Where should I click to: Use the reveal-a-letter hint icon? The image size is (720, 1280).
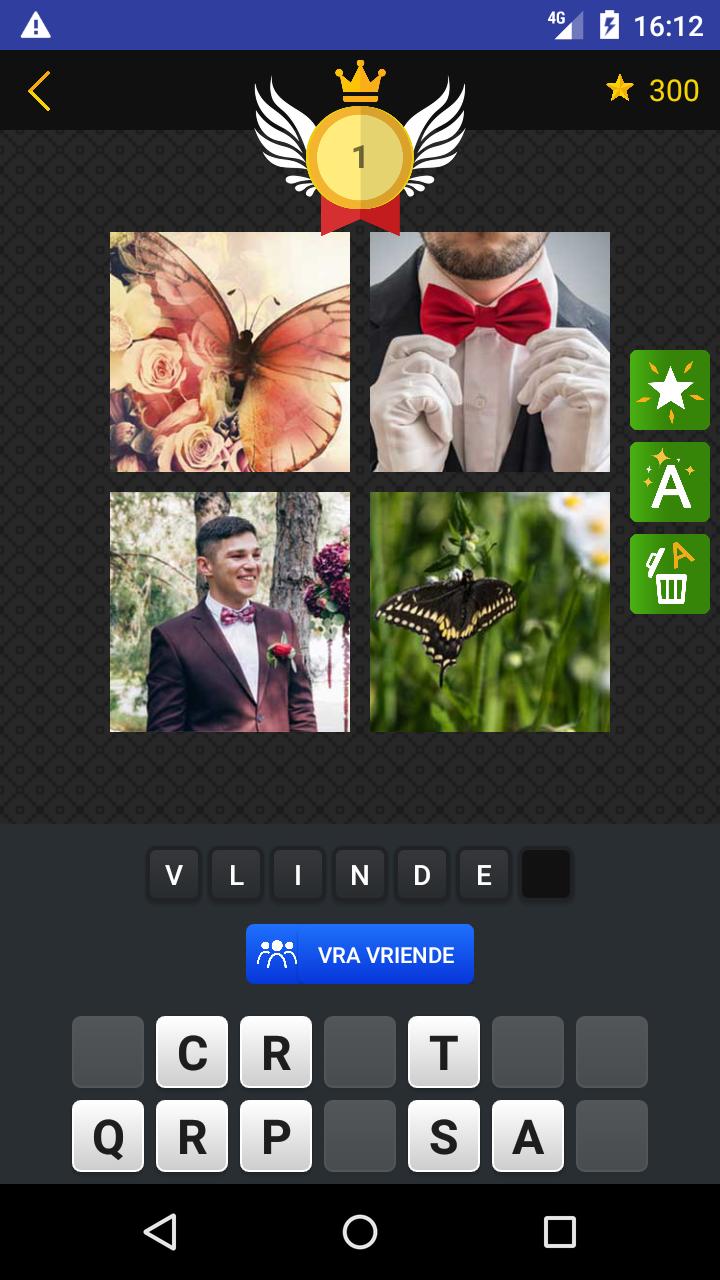[669, 481]
